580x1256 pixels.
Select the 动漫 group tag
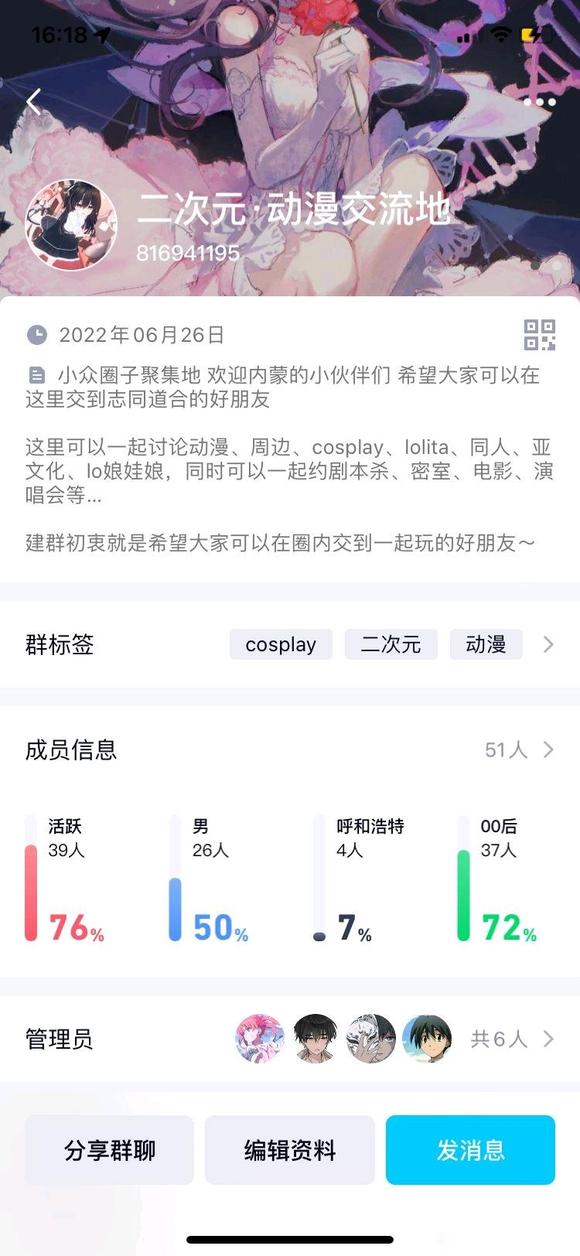[486, 644]
